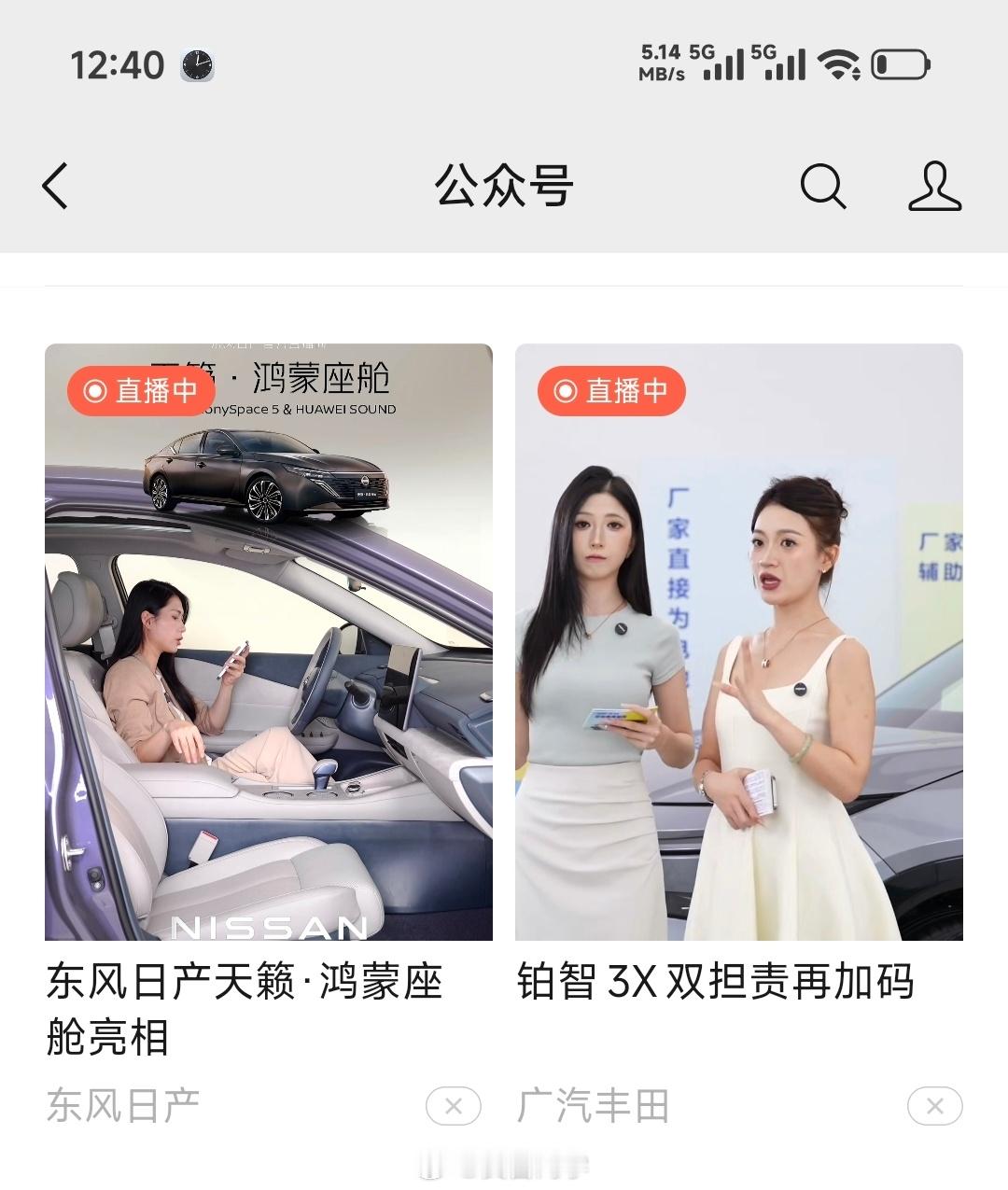The image size is (1008, 1190).
Task: Dismiss the 东风日产 recommendation
Action: click(x=454, y=1106)
